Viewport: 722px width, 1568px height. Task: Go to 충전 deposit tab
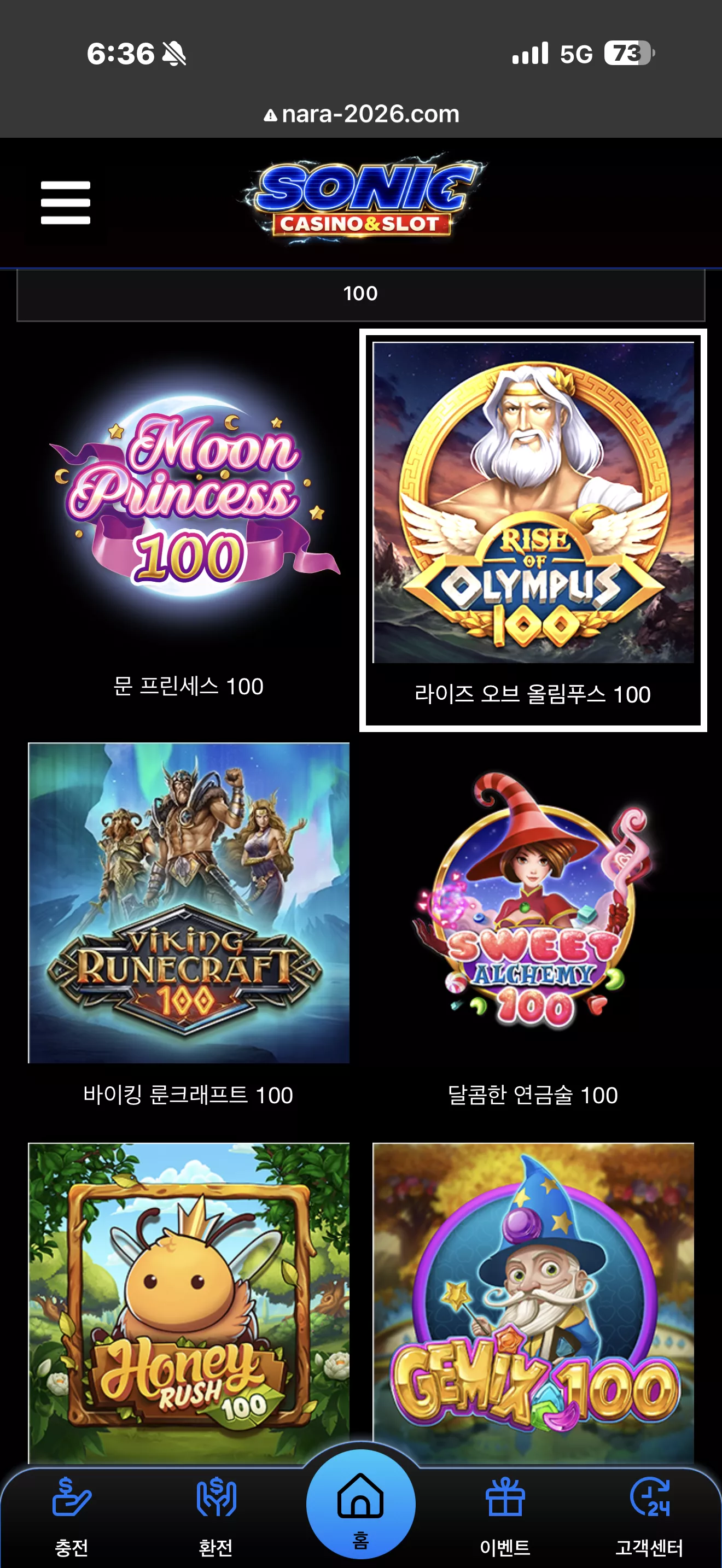click(72, 1516)
